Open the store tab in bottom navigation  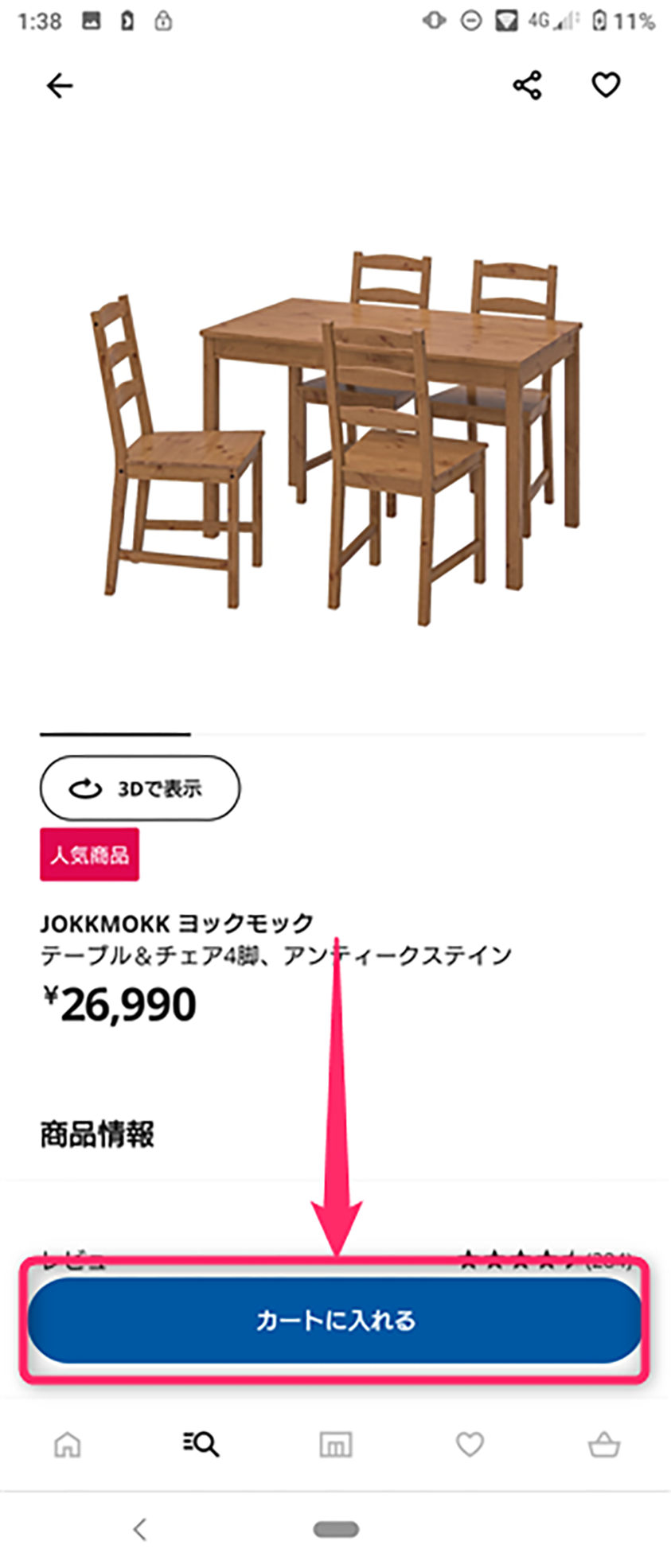click(x=335, y=1443)
